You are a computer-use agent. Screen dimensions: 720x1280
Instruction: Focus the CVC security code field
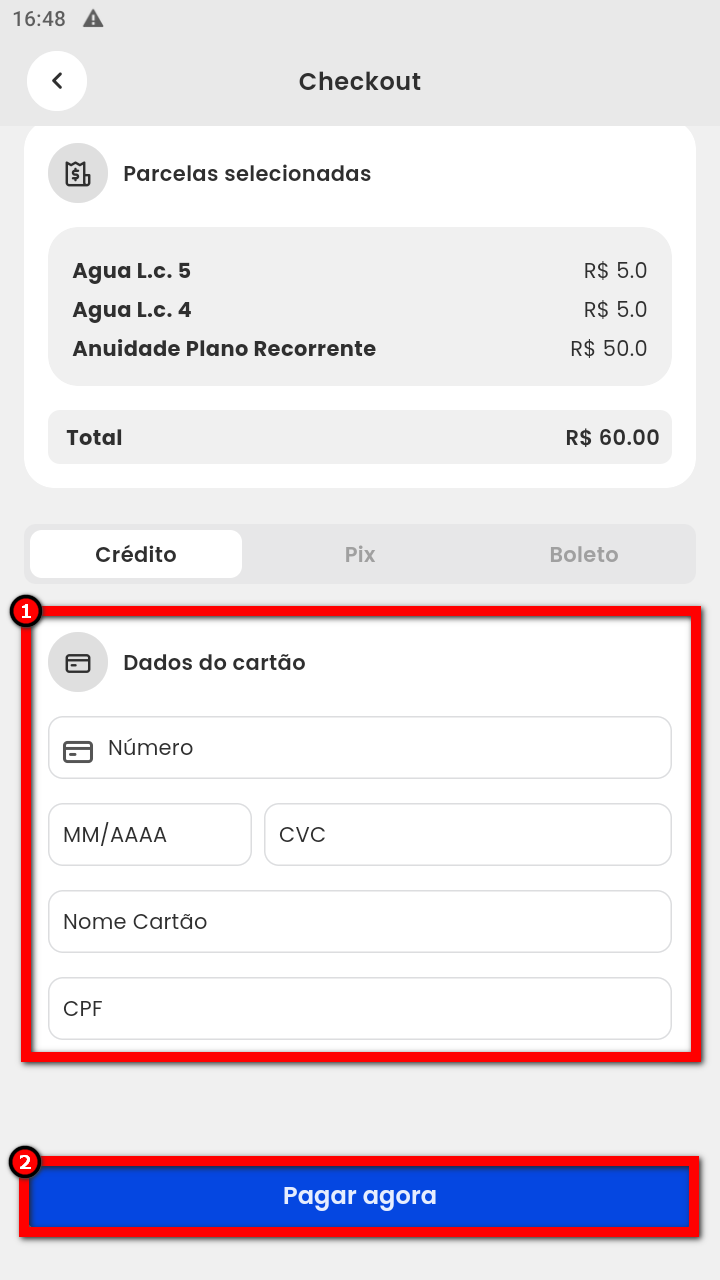pos(467,834)
